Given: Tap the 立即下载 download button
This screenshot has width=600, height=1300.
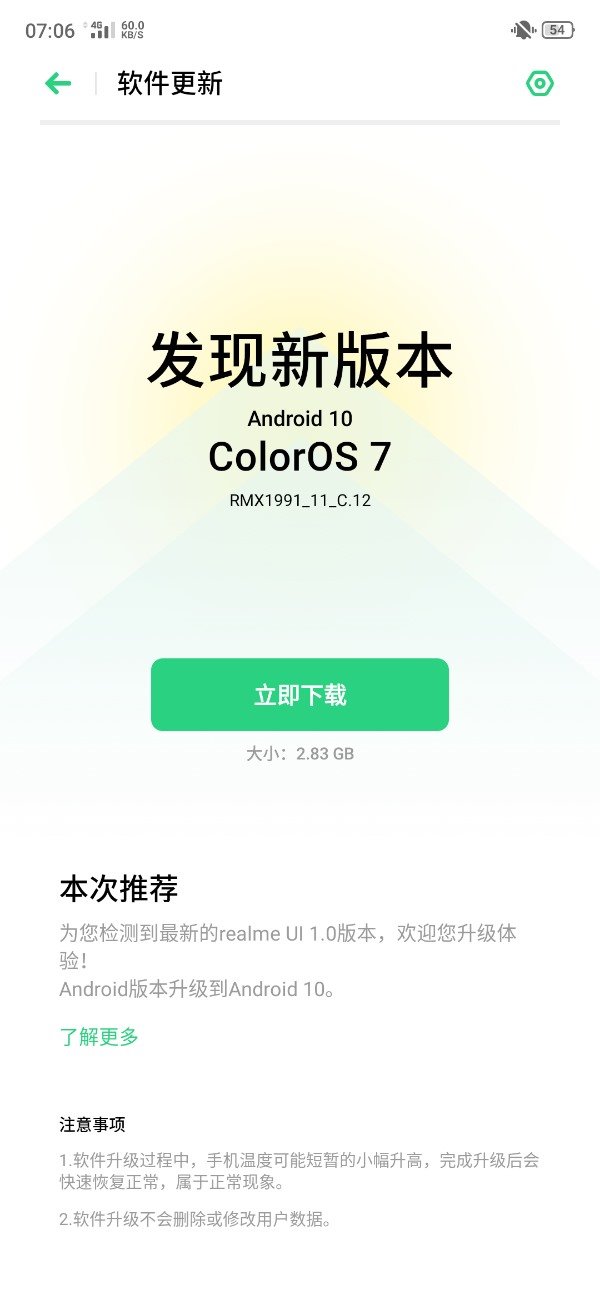Looking at the screenshot, I should coord(300,695).
